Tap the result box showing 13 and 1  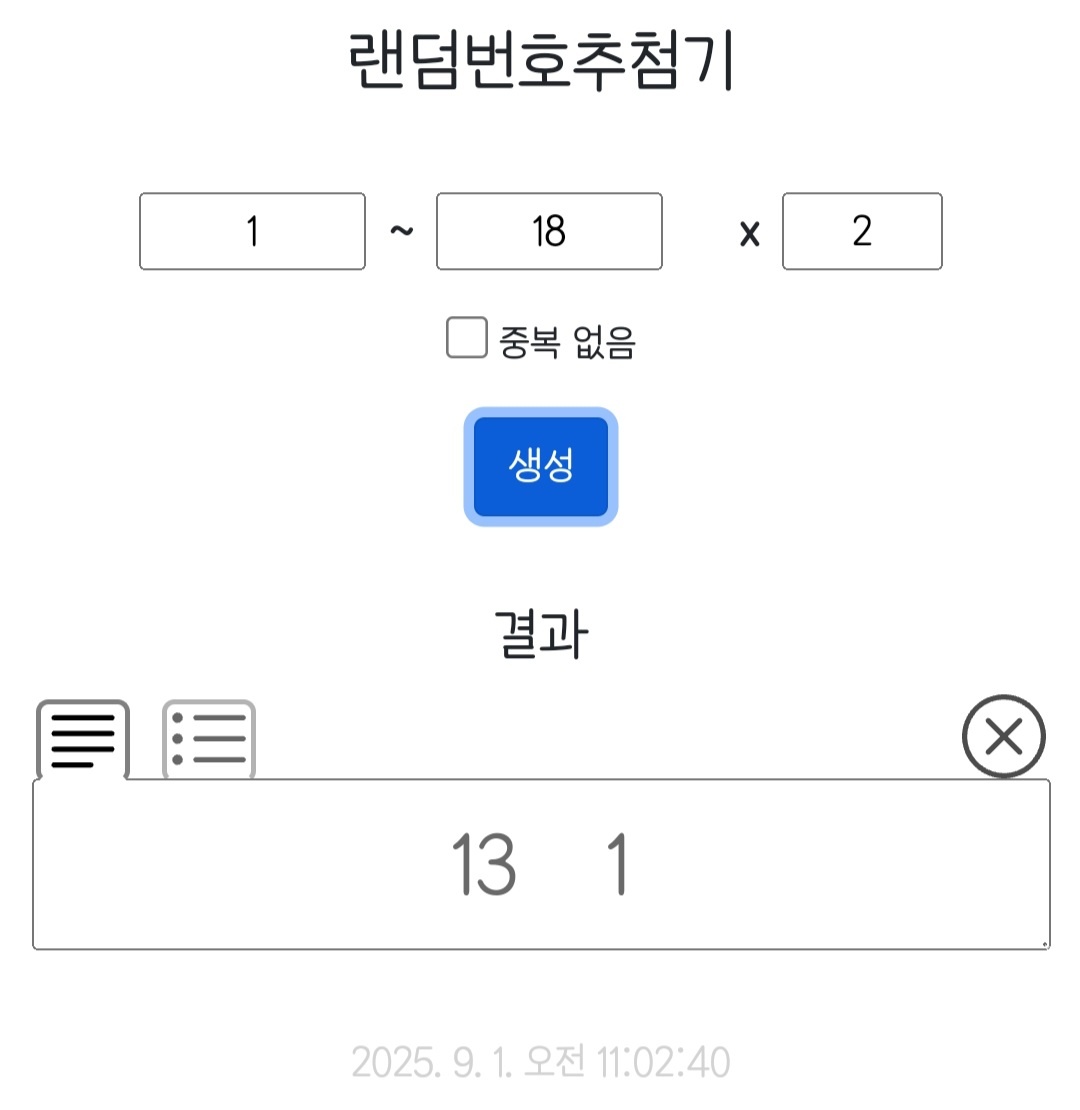coord(541,865)
